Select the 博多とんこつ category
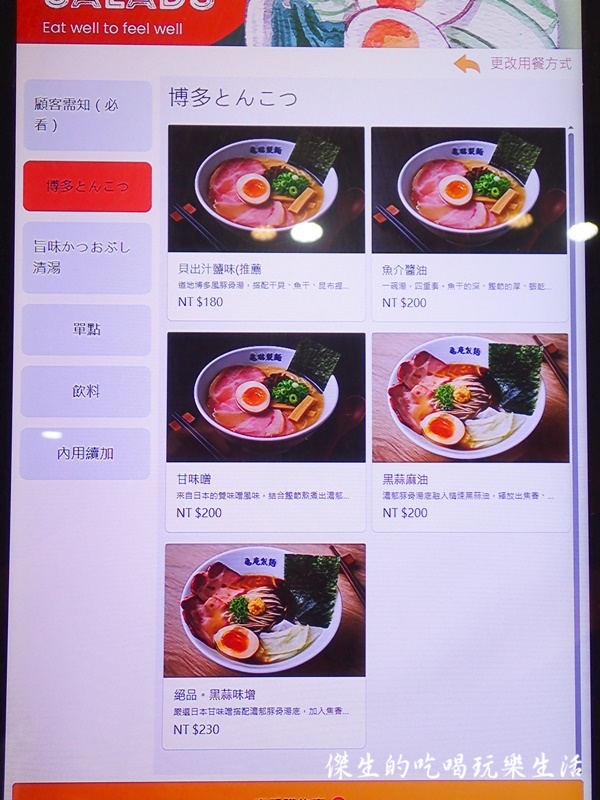The image size is (600, 800). pos(88,186)
